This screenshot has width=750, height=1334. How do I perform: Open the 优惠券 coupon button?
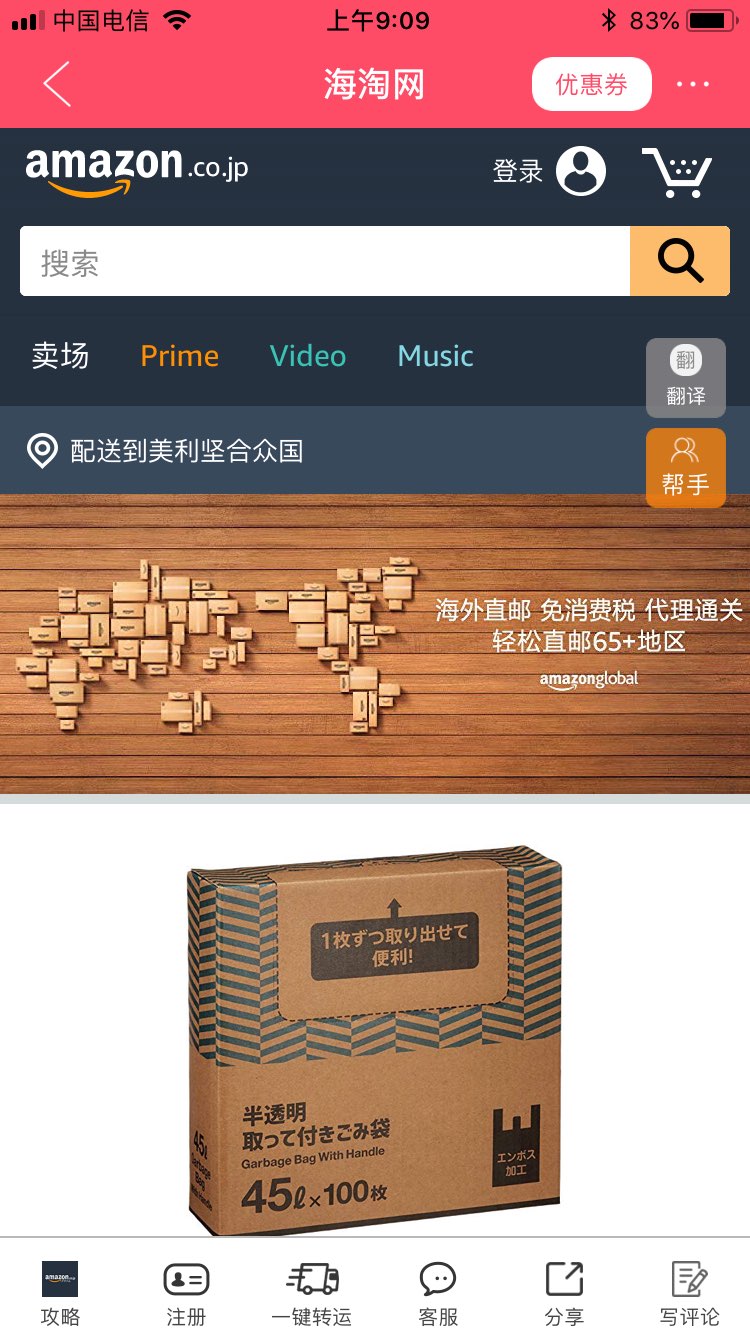click(x=591, y=84)
